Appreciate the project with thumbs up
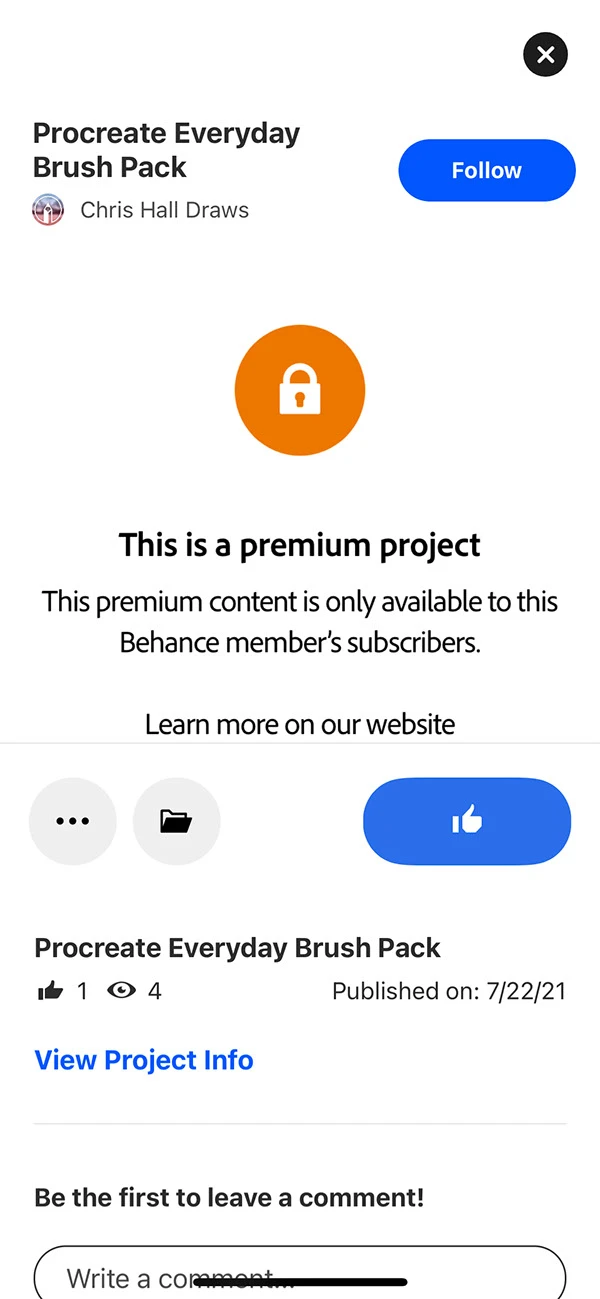 point(466,821)
